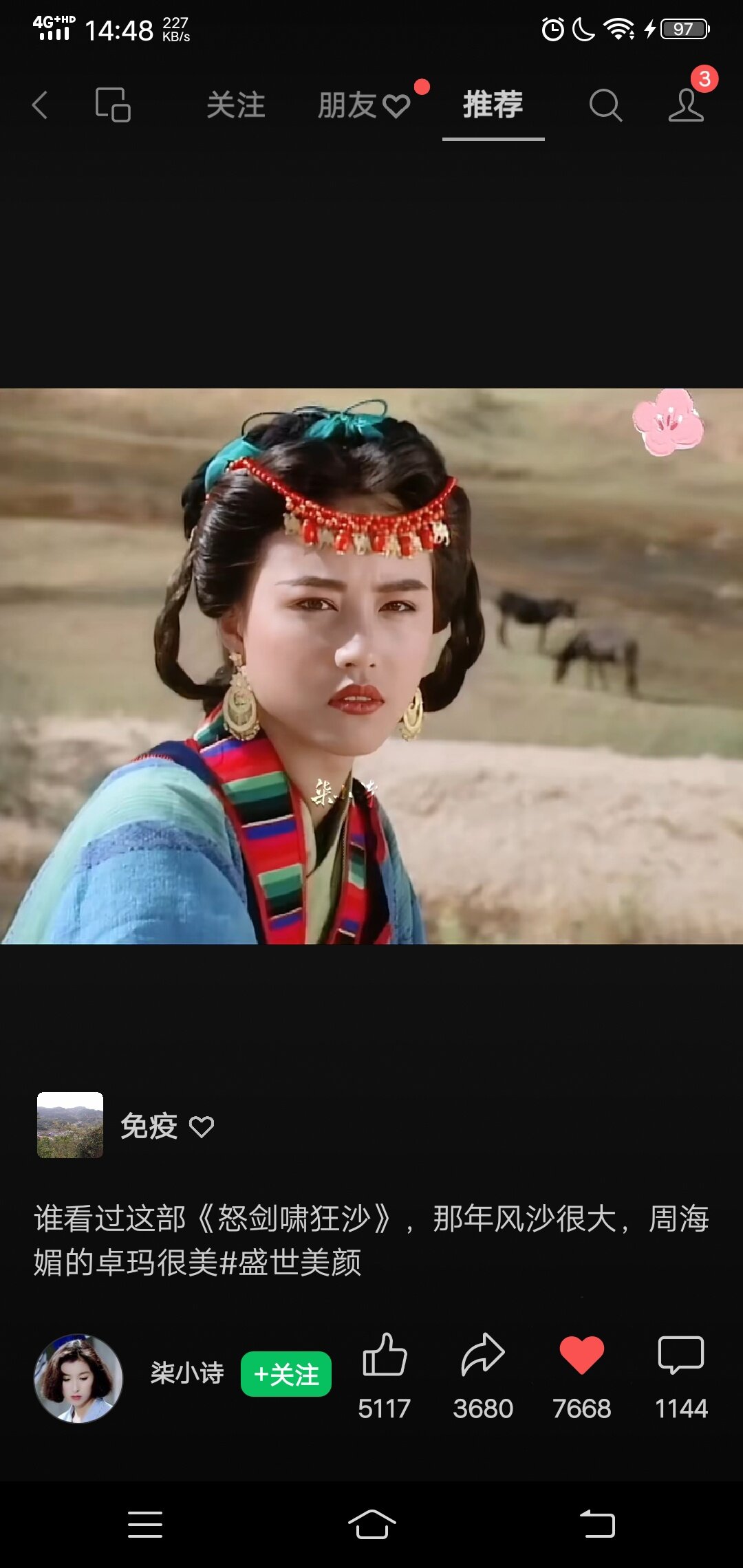Switch to the 朋友 tab
This screenshot has height=1568, width=743.
[x=364, y=105]
